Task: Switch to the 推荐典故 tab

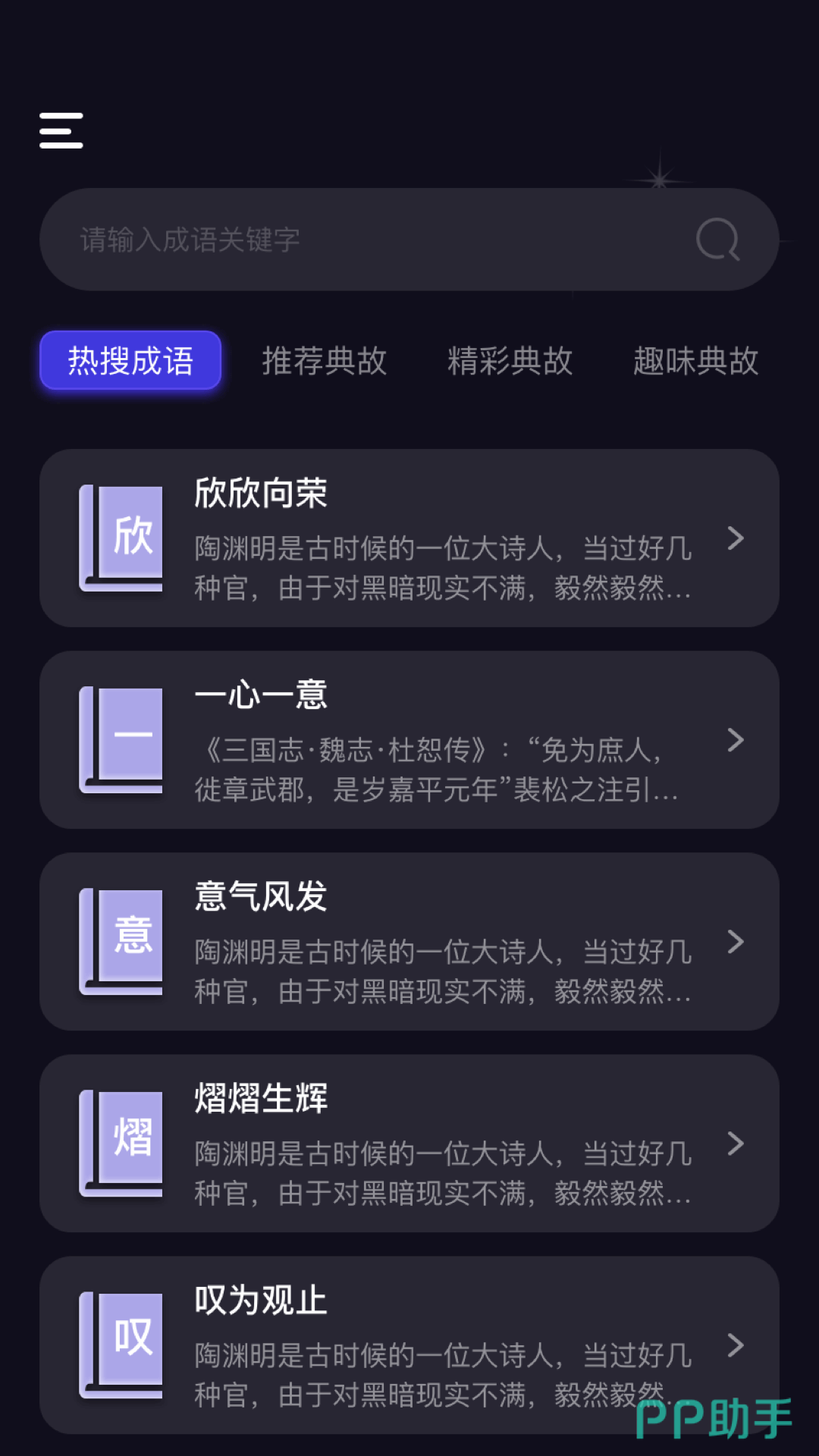Action: click(x=325, y=361)
